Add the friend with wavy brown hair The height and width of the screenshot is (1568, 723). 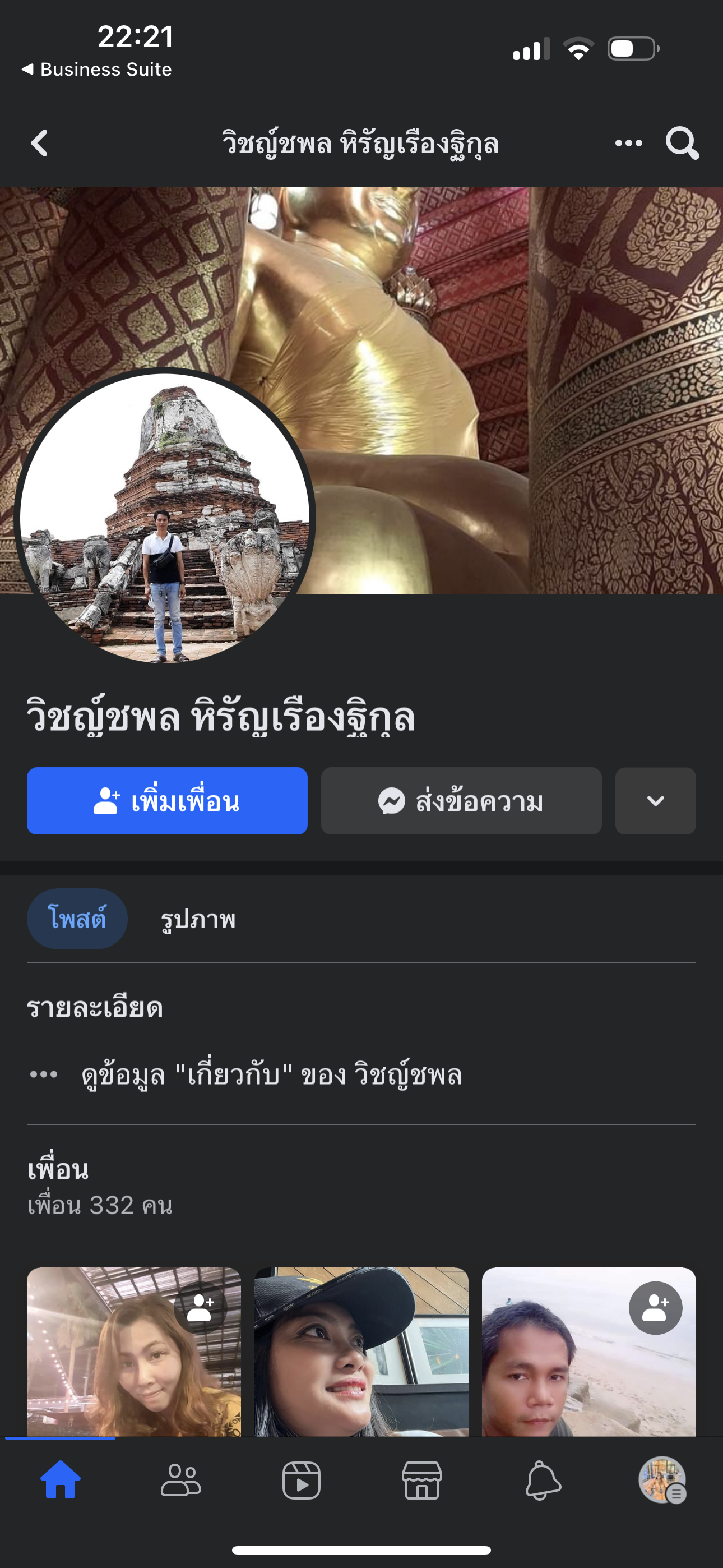(x=200, y=1307)
